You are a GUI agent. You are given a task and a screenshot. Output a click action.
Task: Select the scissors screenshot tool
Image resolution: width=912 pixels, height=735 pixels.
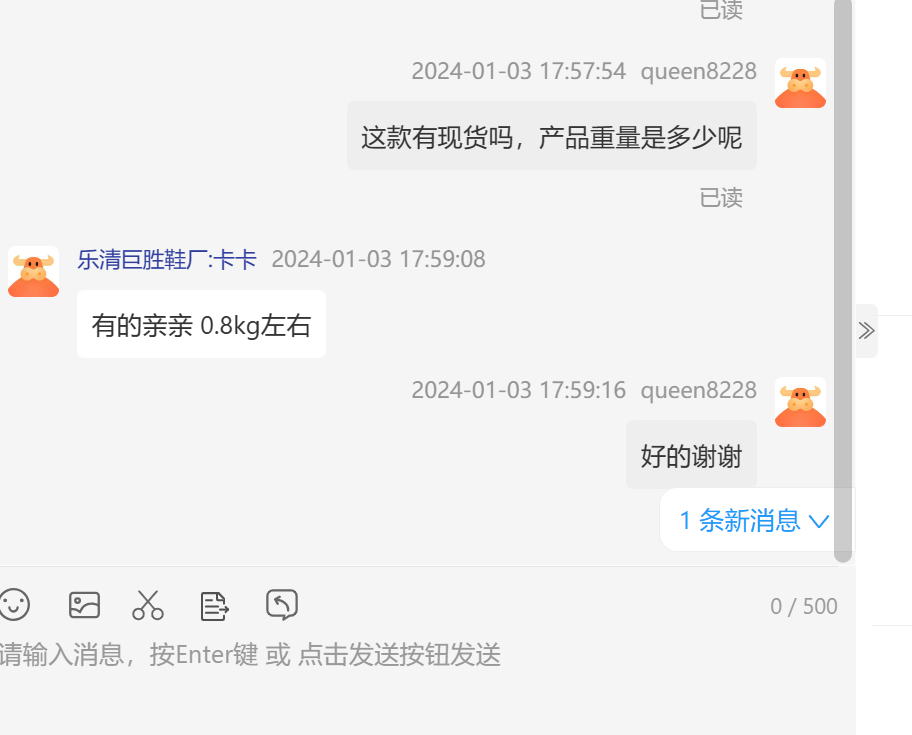[x=148, y=605]
